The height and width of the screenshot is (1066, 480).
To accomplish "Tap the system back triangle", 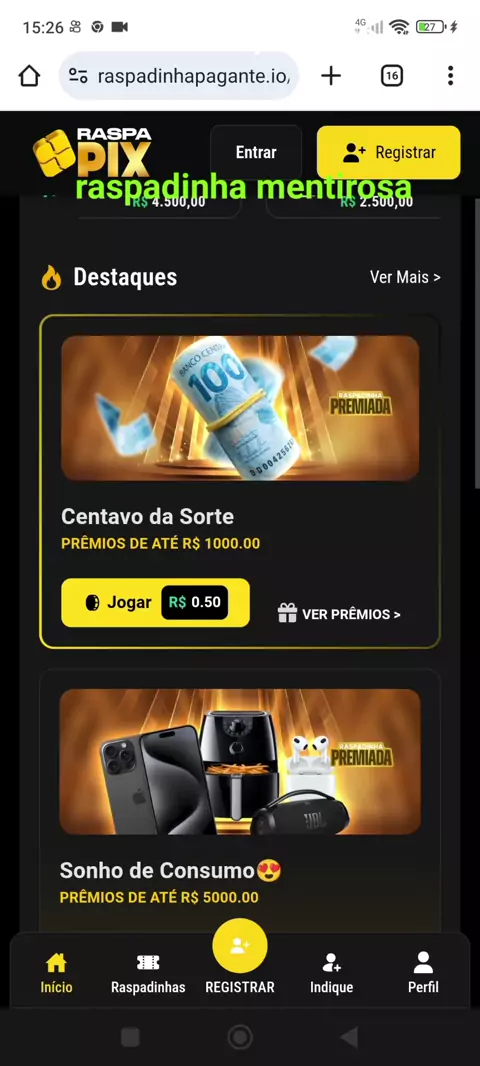I will pos(349,1037).
